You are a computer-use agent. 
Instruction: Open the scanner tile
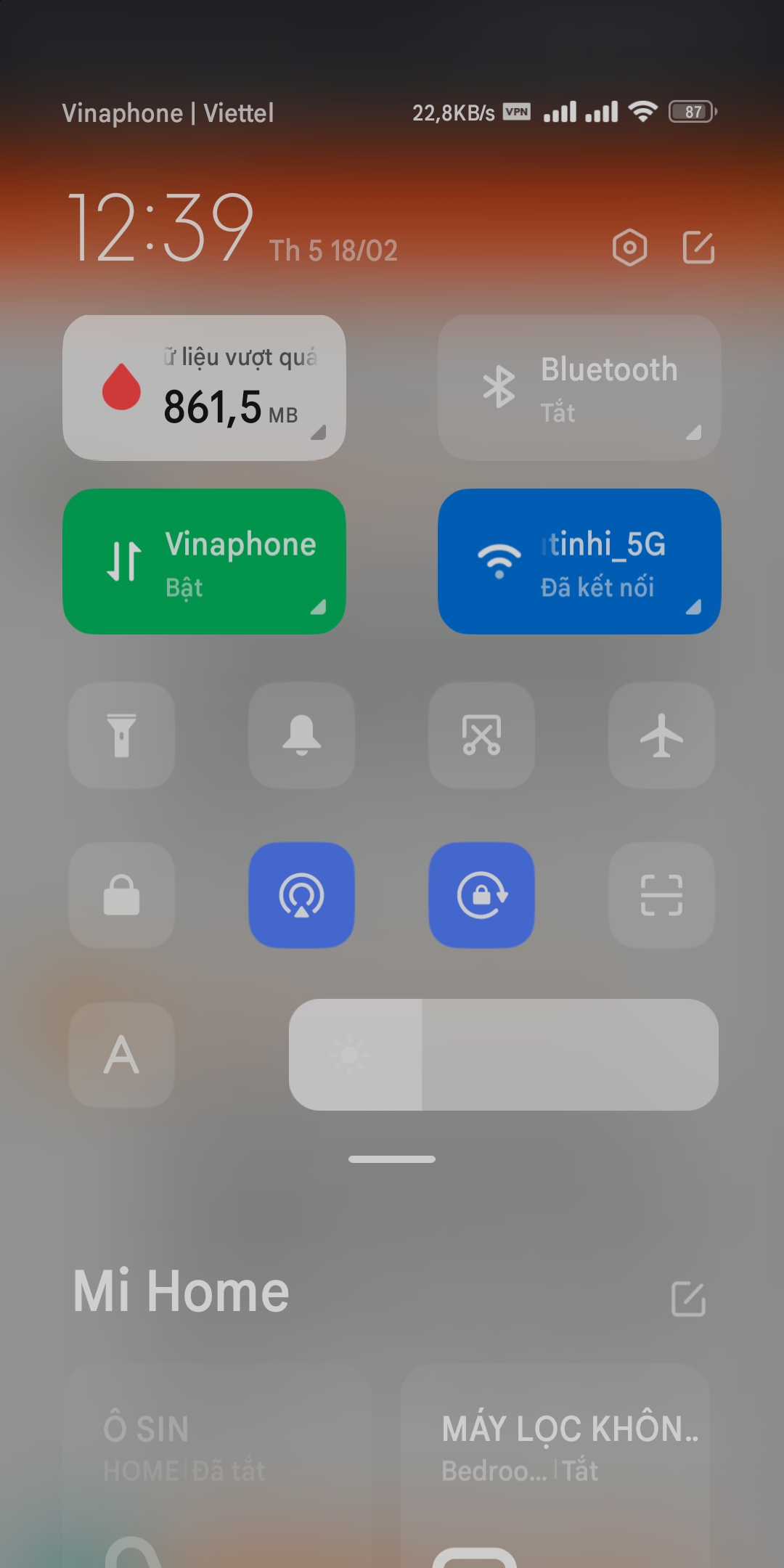point(661,895)
